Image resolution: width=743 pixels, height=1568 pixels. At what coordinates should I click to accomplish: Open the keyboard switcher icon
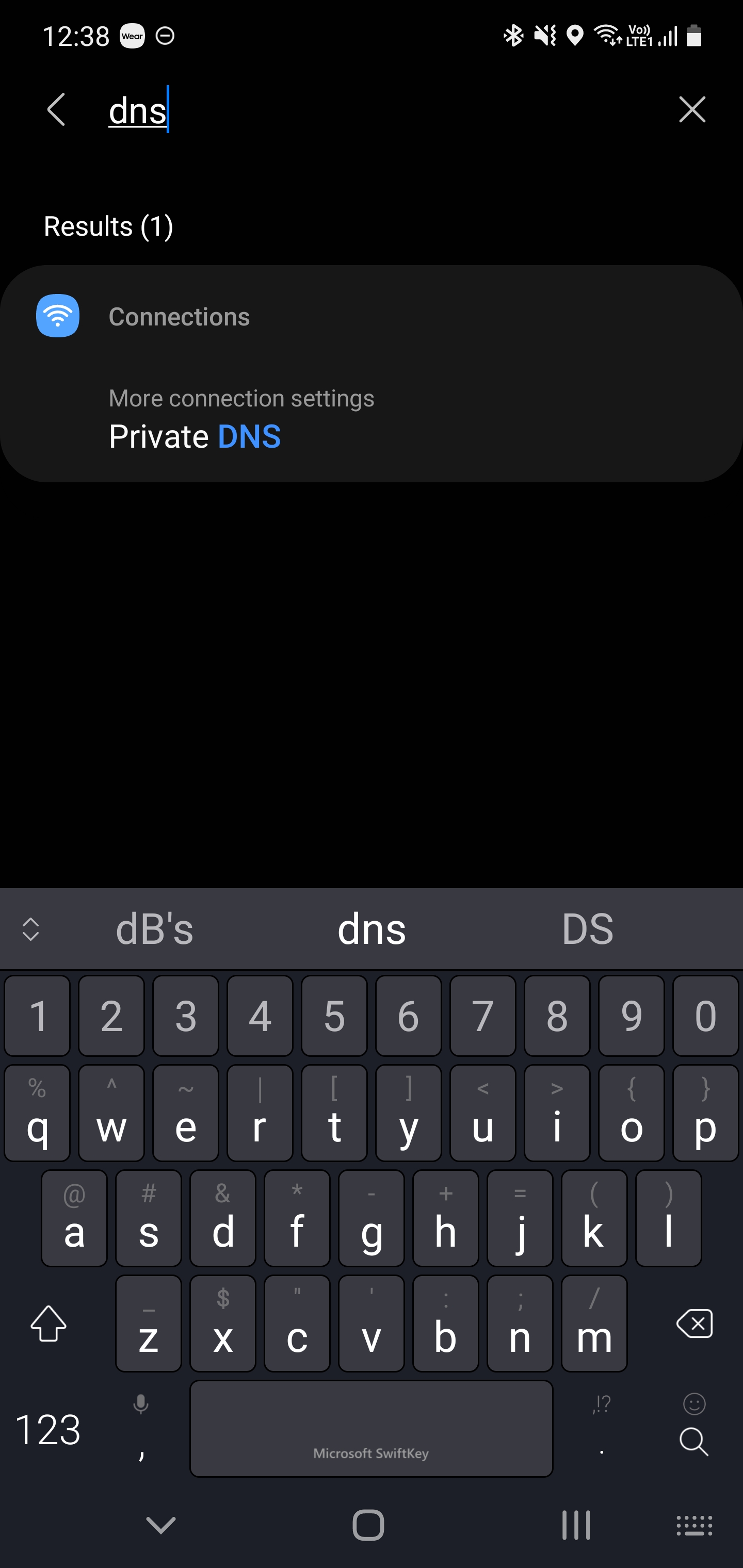click(694, 1525)
